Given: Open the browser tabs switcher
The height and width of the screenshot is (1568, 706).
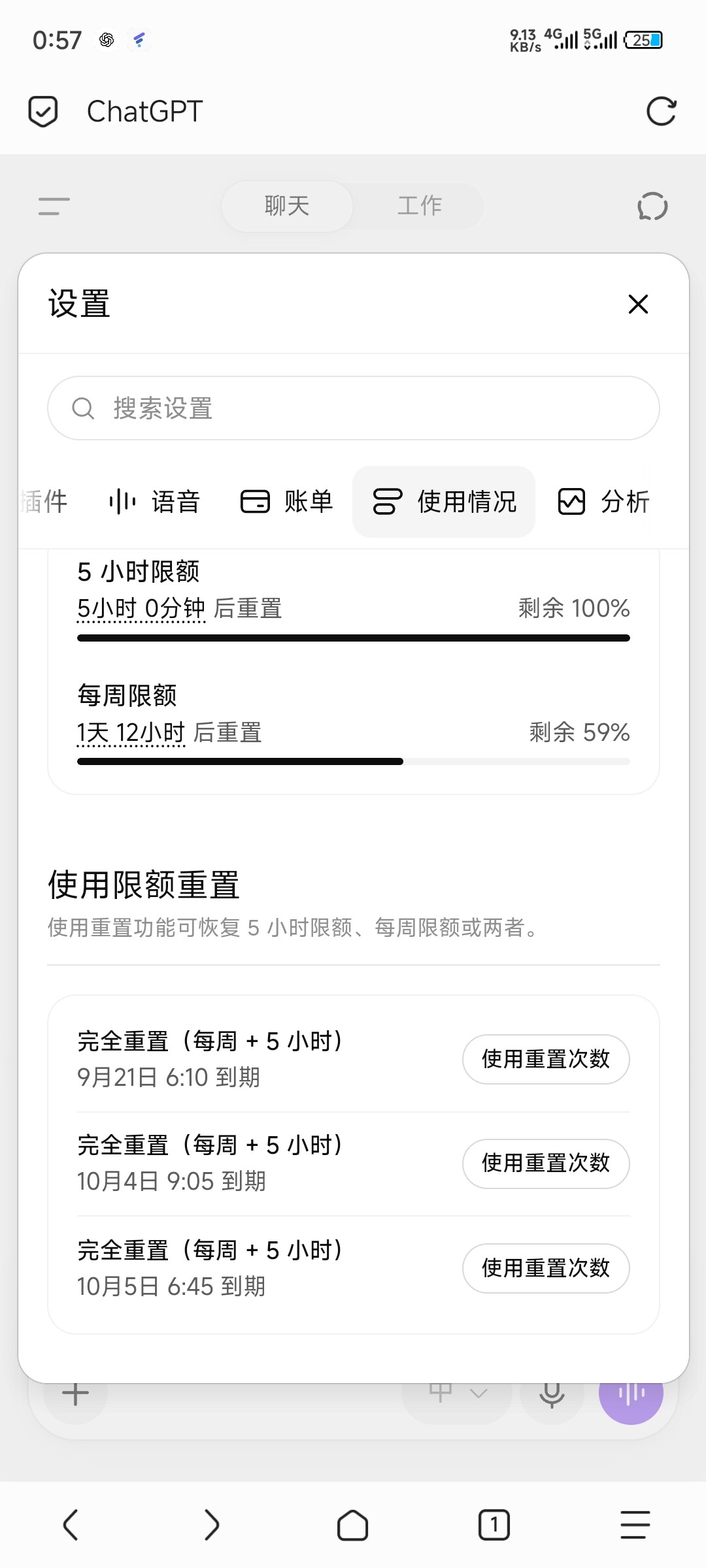Looking at the screenshot, I should point(494,1525).
